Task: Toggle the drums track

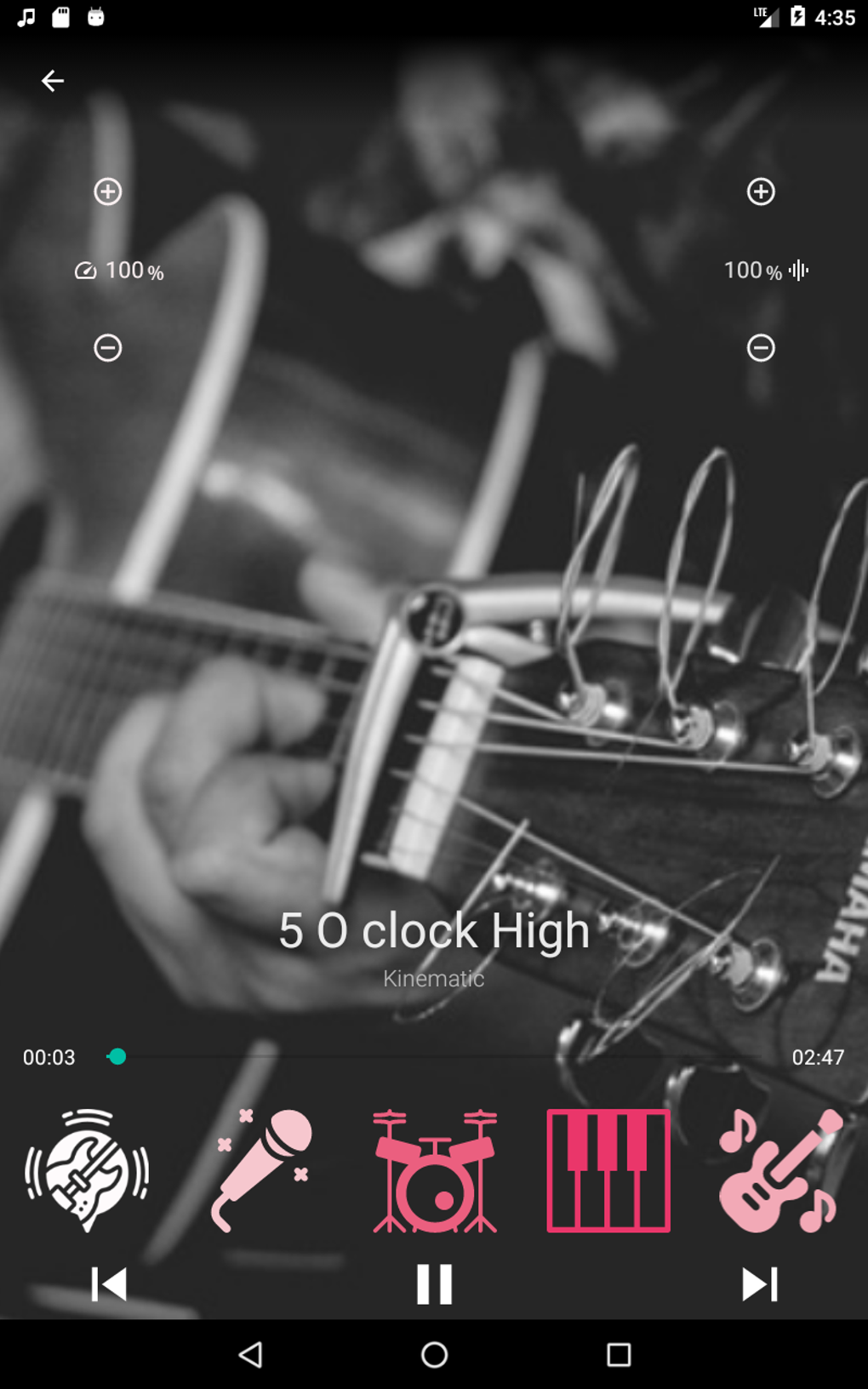Action: pyautogui.click(x=435, y=1170)
